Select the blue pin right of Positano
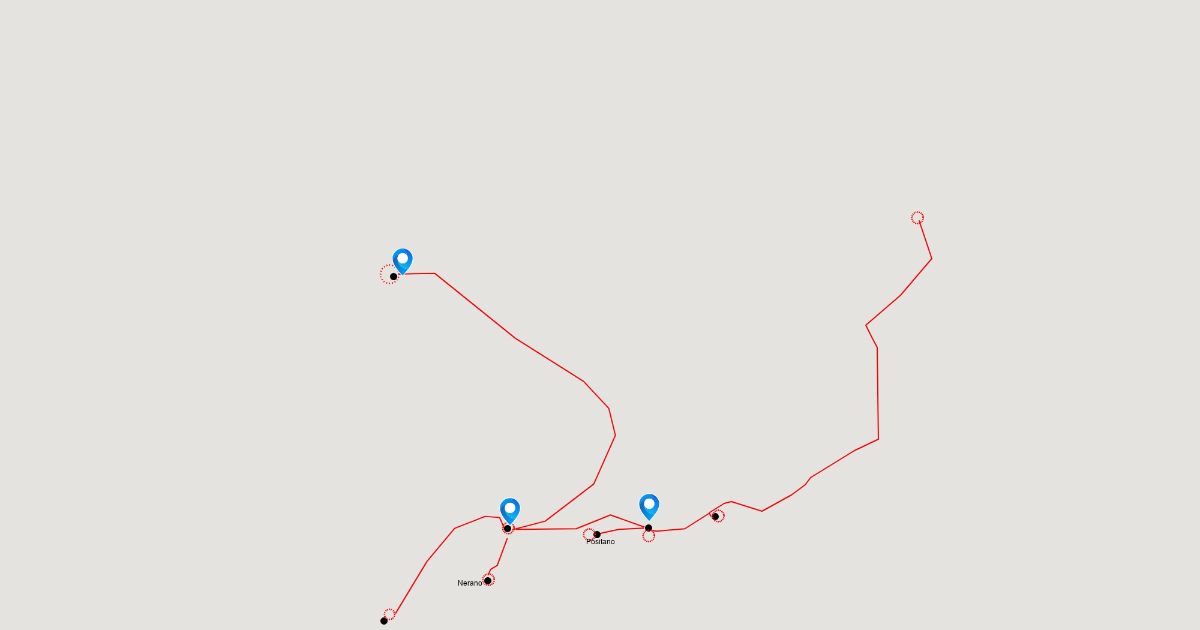The width and height of the screenshot is (1200, 630). click(x=649, y=506)
